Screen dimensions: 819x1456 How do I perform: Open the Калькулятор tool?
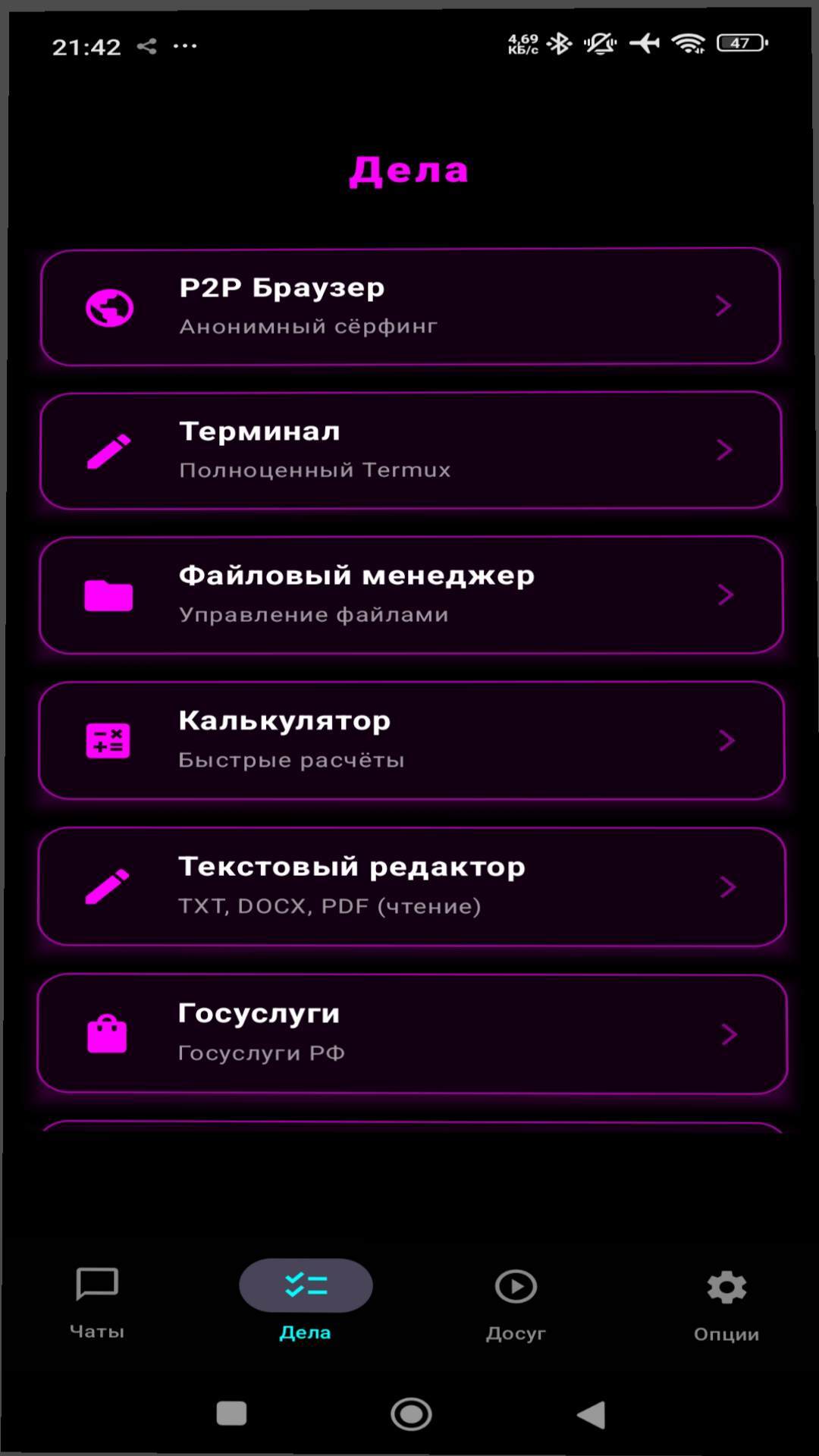(409, 740)
